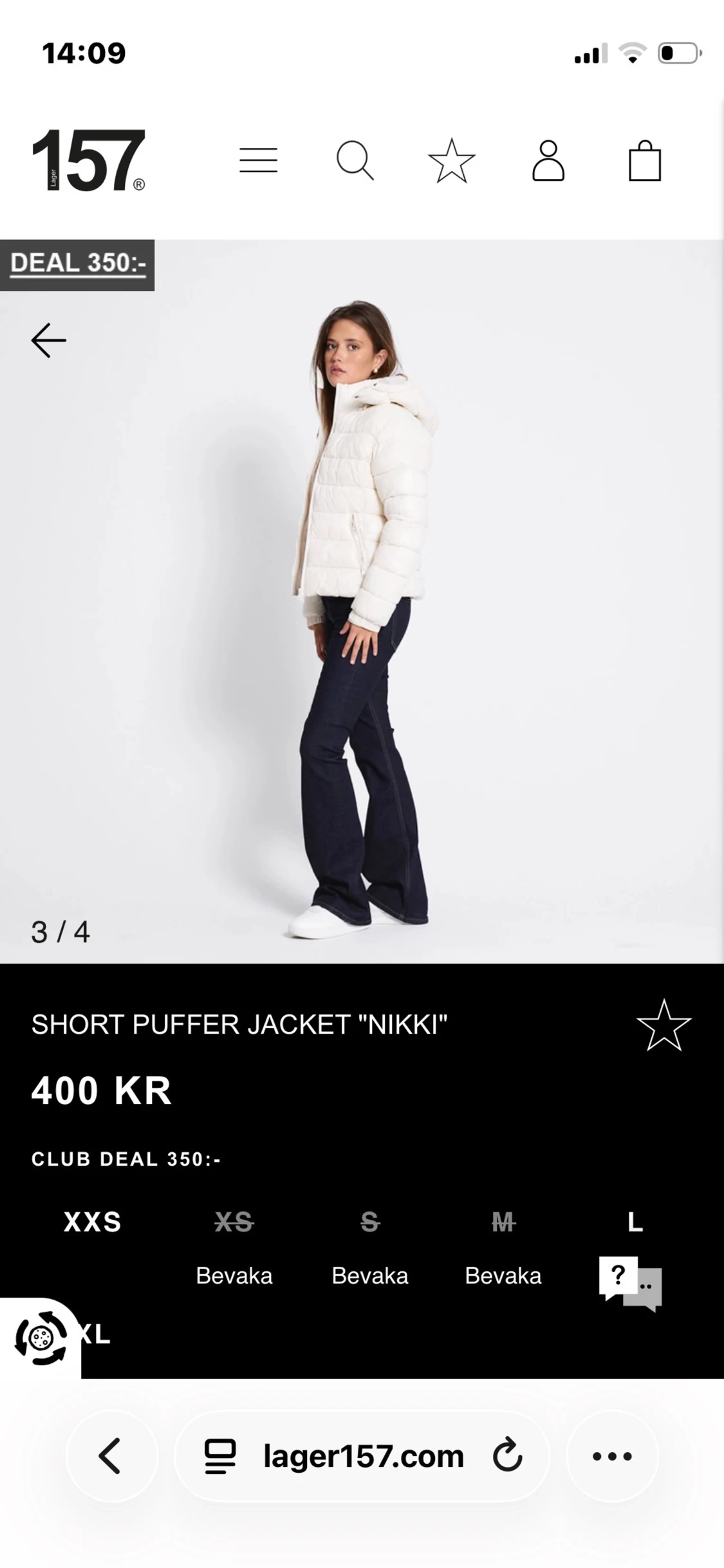724x1568 pixels.
Task: Select size XXS
Action: pyautogui.click(x=93, y=1222)
